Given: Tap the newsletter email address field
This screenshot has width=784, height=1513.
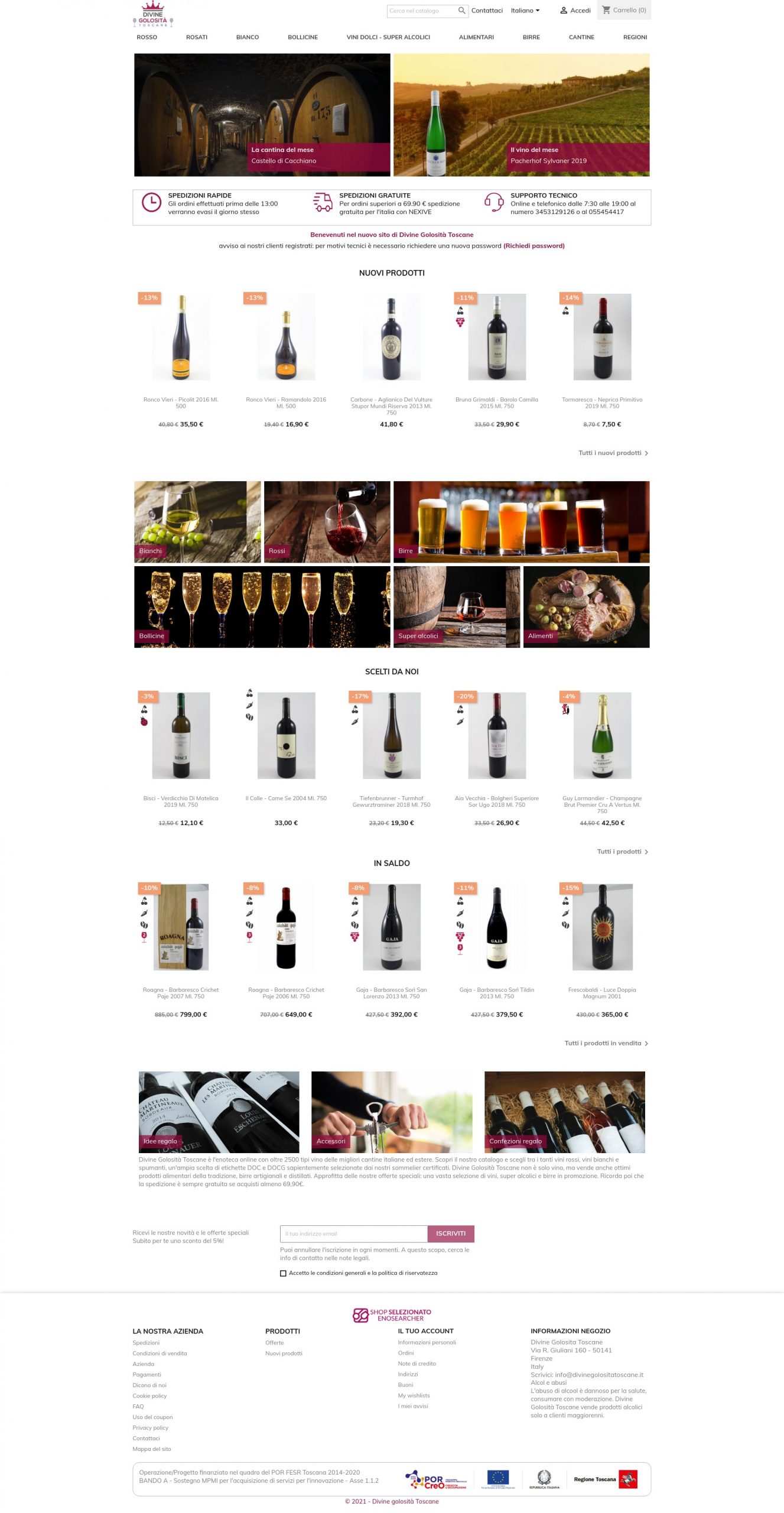Looking at the screenshot, I should 353,1234.
